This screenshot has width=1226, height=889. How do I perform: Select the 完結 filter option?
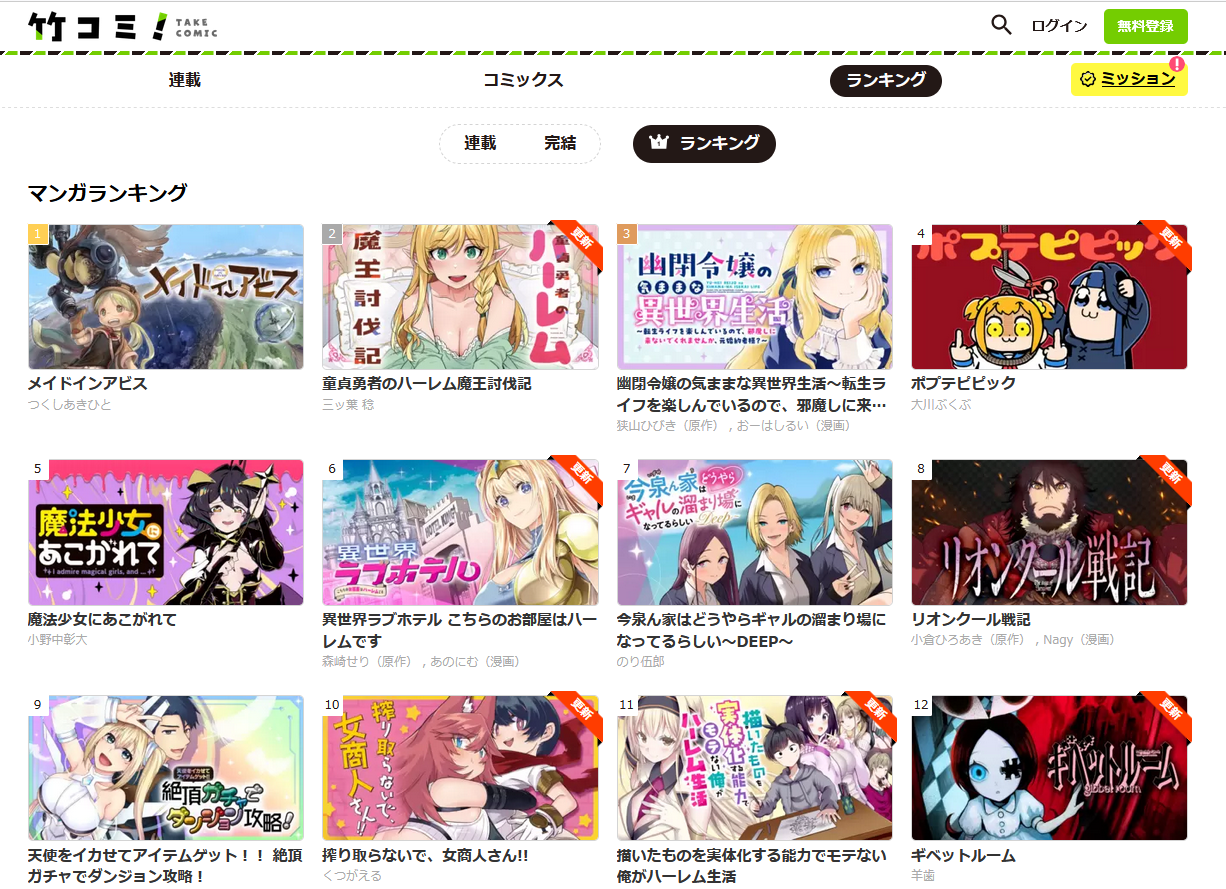(x=560, y=143)
